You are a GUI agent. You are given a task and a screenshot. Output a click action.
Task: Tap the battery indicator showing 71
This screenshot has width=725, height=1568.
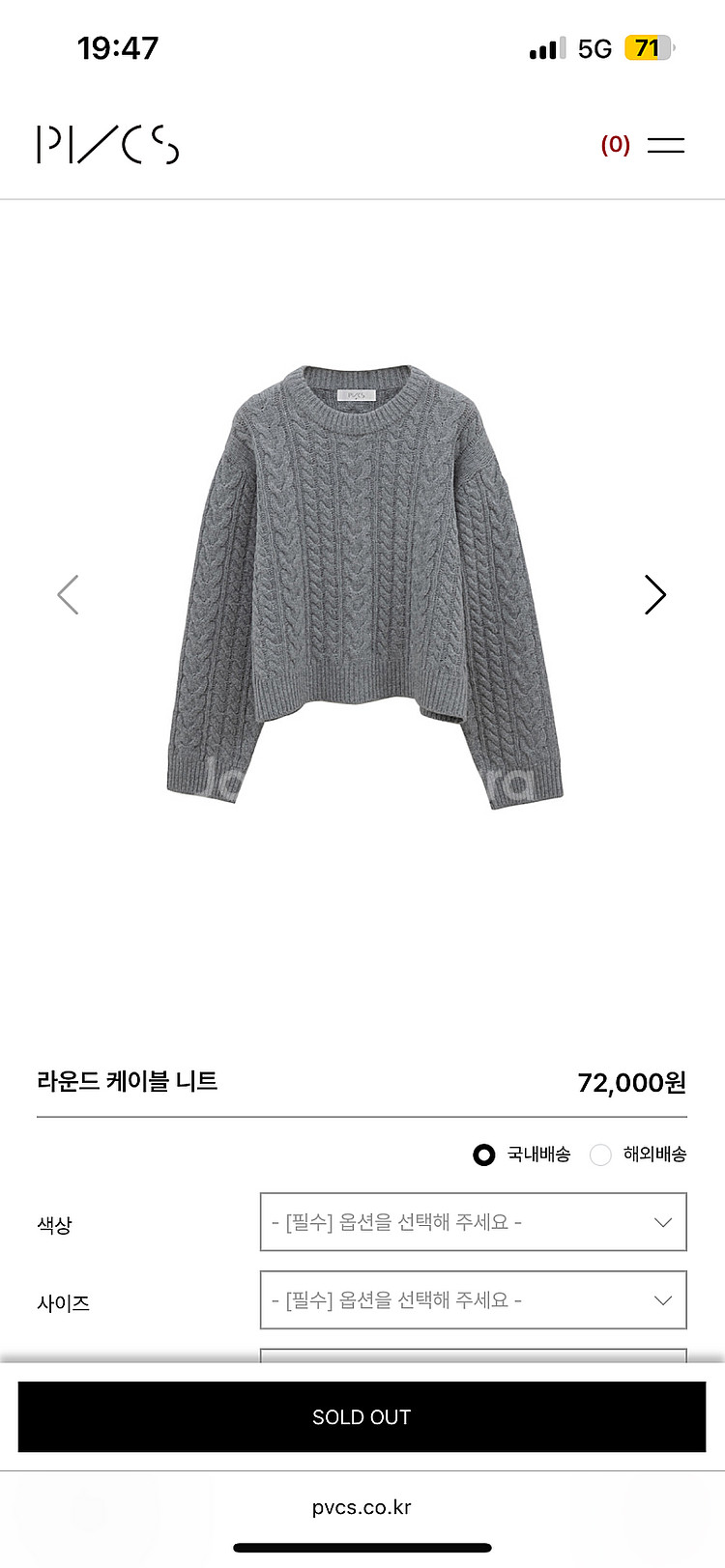(x=648, y=47)
